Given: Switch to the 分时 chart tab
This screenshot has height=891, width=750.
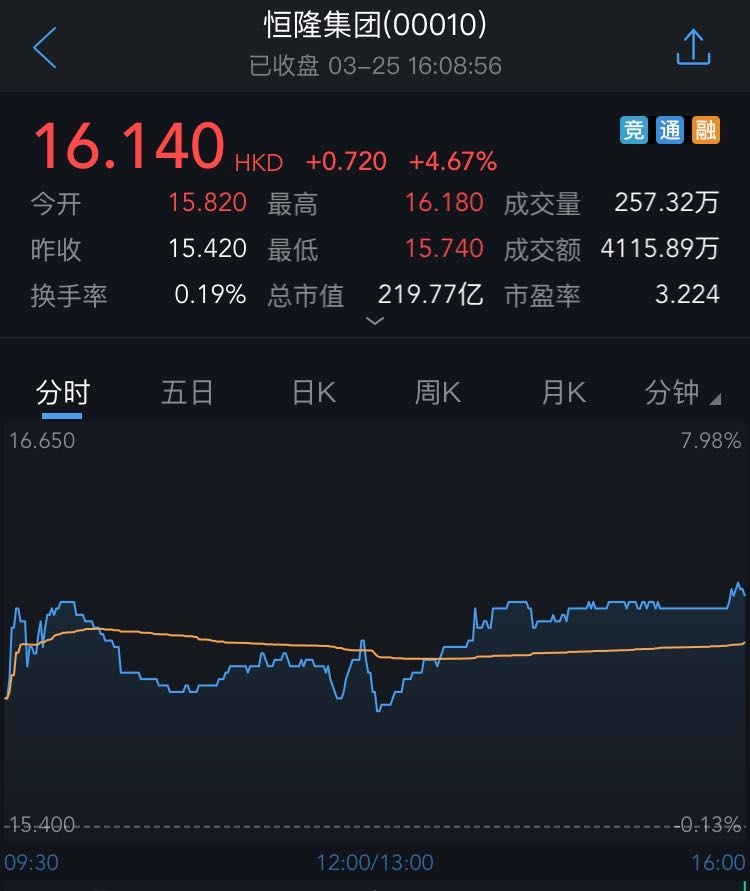Looking at the screenshot, I should coord(63,393).
